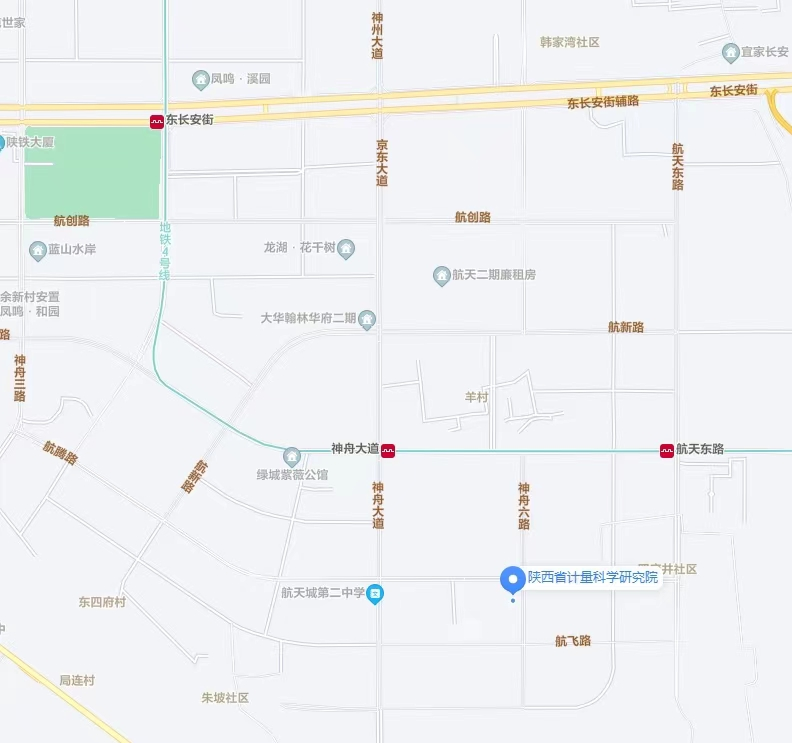
Task: Select the 航天东路 metro station marker
Action: [666, 450]
